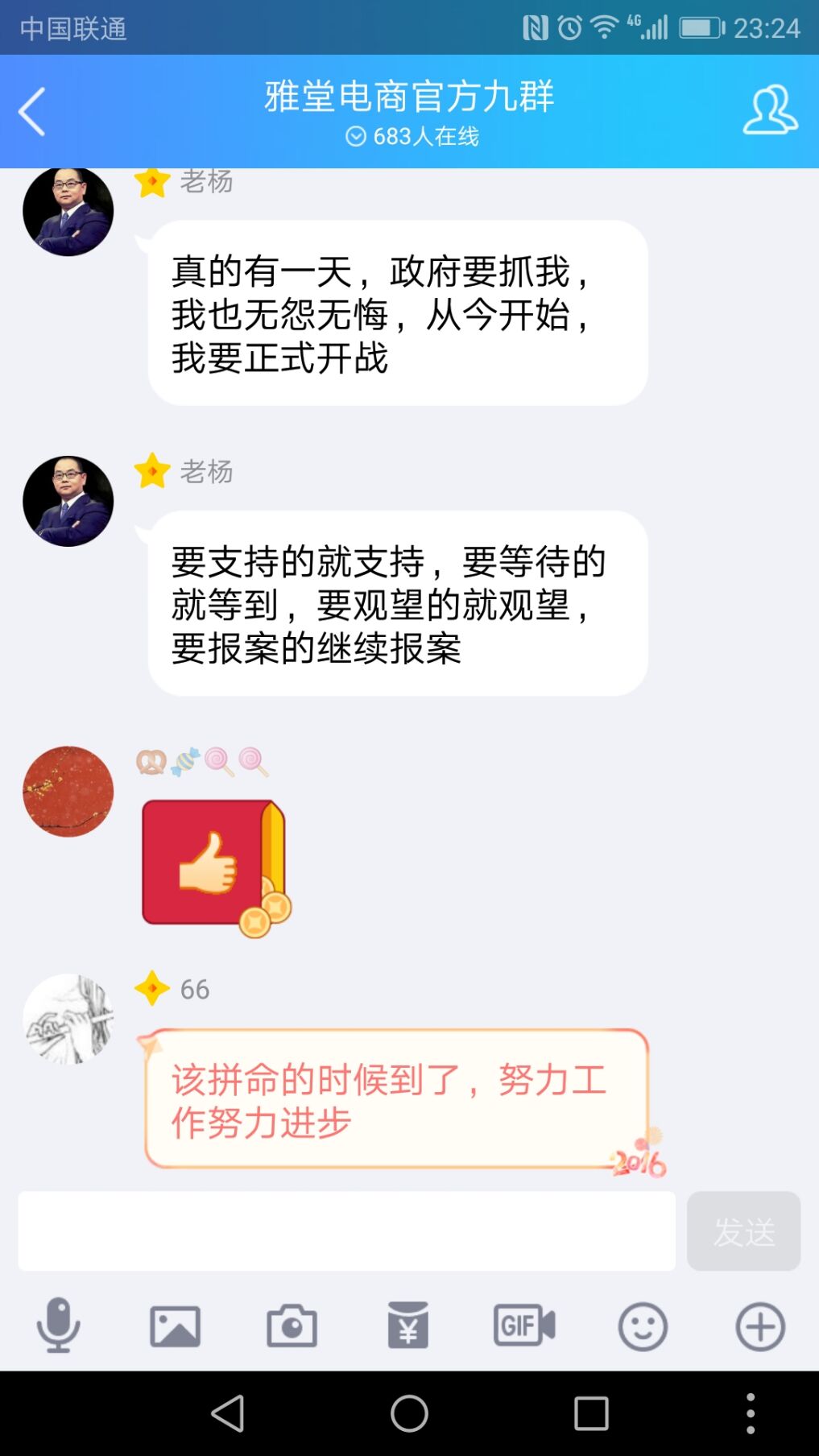Screen dimensions: 819x1456
Task: Open the image gallery picker
Action: click(175, 1326)
